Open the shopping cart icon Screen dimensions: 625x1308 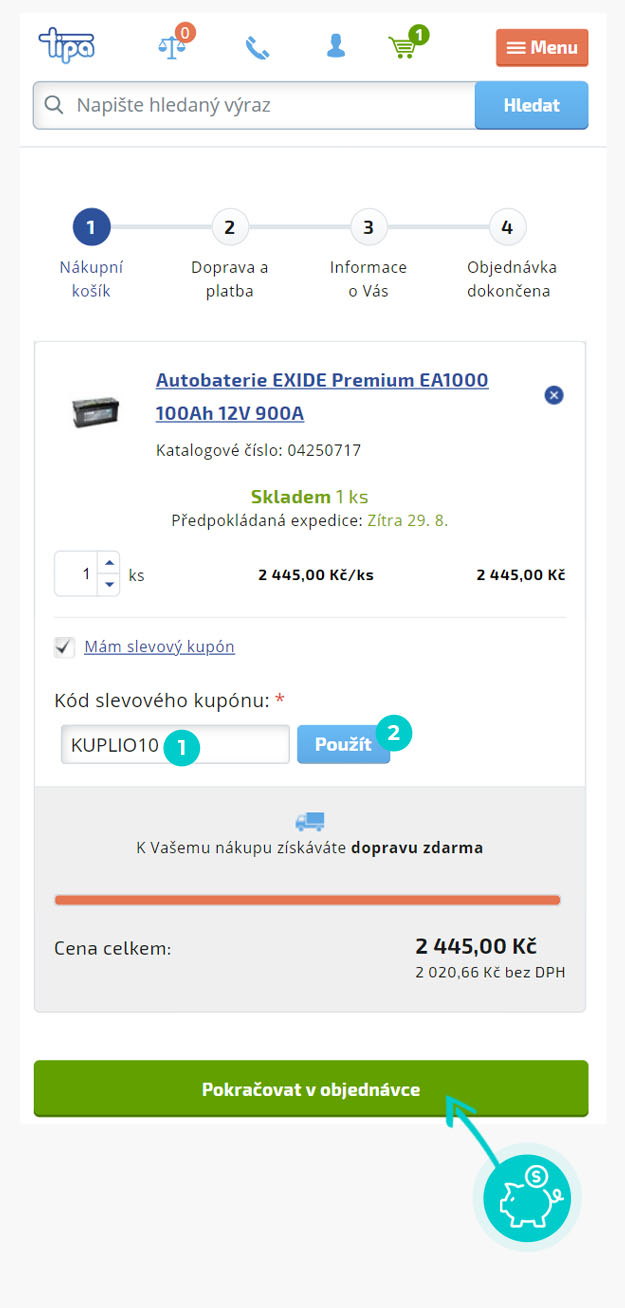point(406,45)
